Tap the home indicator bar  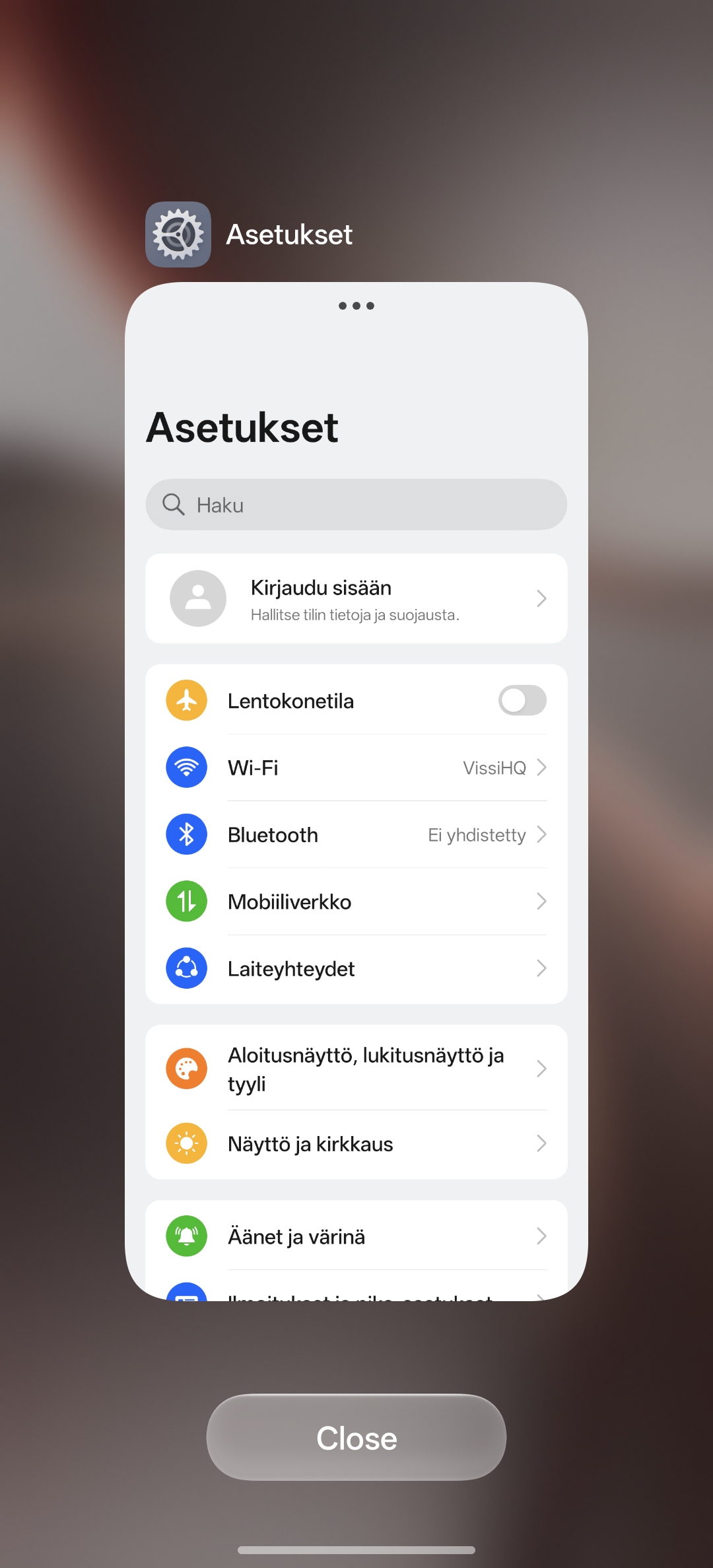click(x=356, y=1550)
